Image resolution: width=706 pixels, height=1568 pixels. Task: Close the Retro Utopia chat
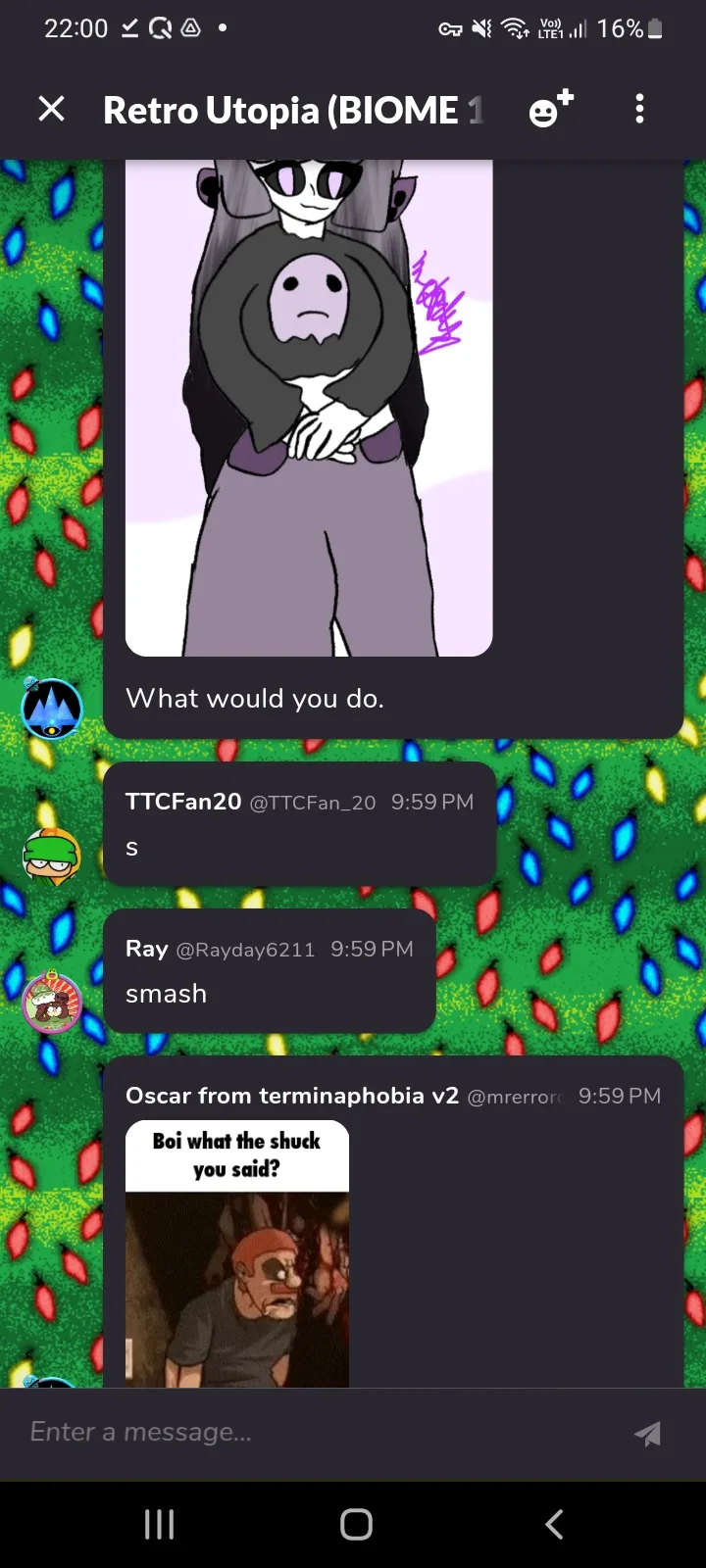pyautogui.click(x=52, y=109)
